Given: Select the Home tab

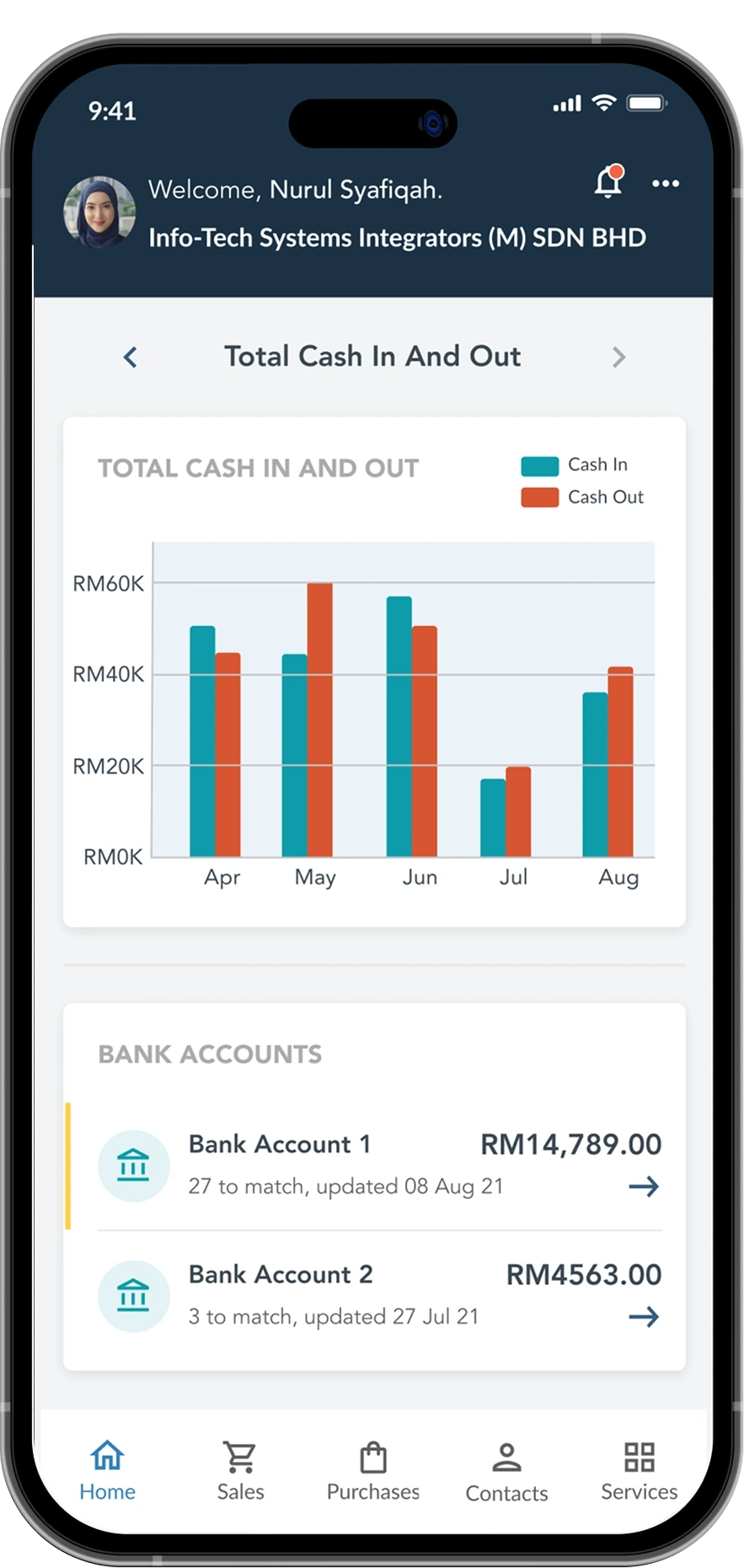Looking at the screenshot, I should point(107,1471).
